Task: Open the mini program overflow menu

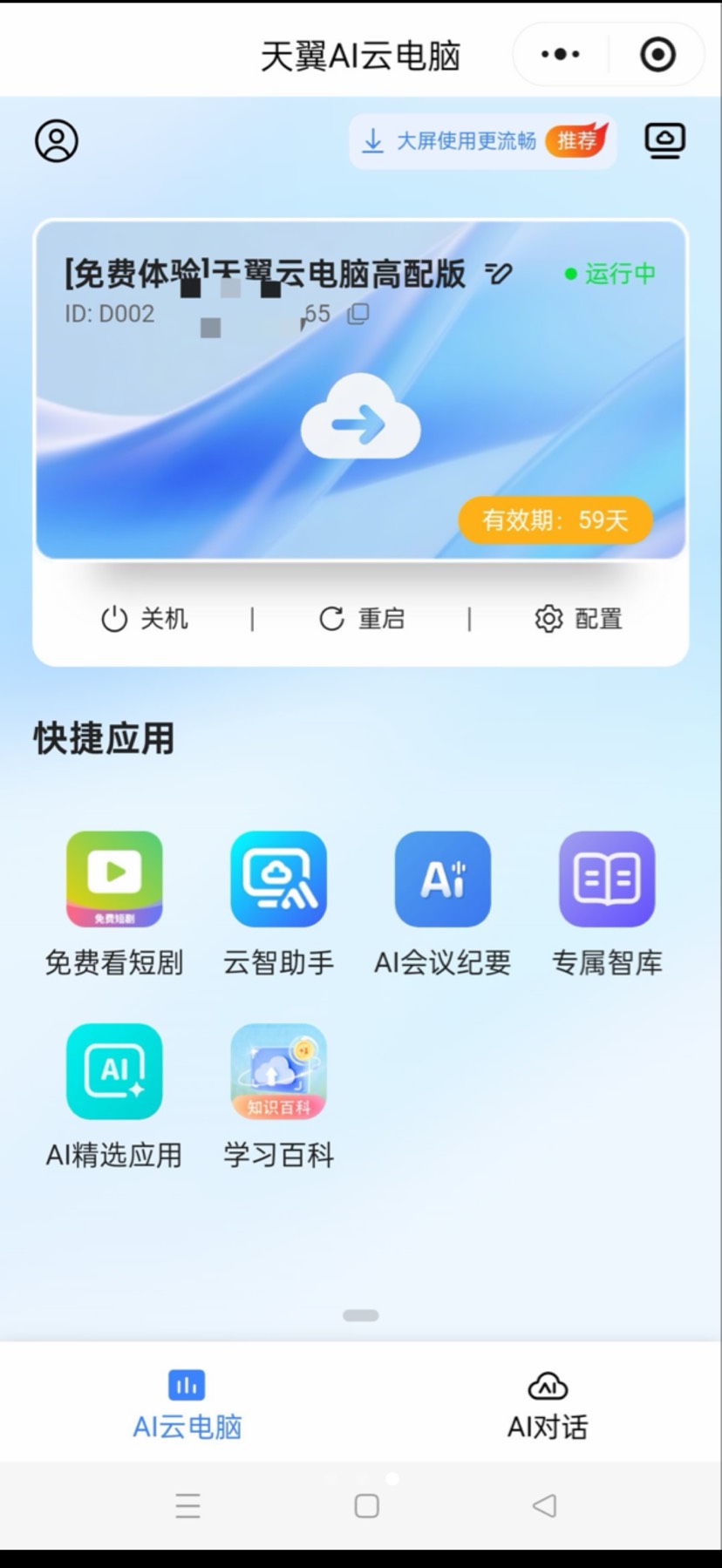Action: click(x=560, y=55)
